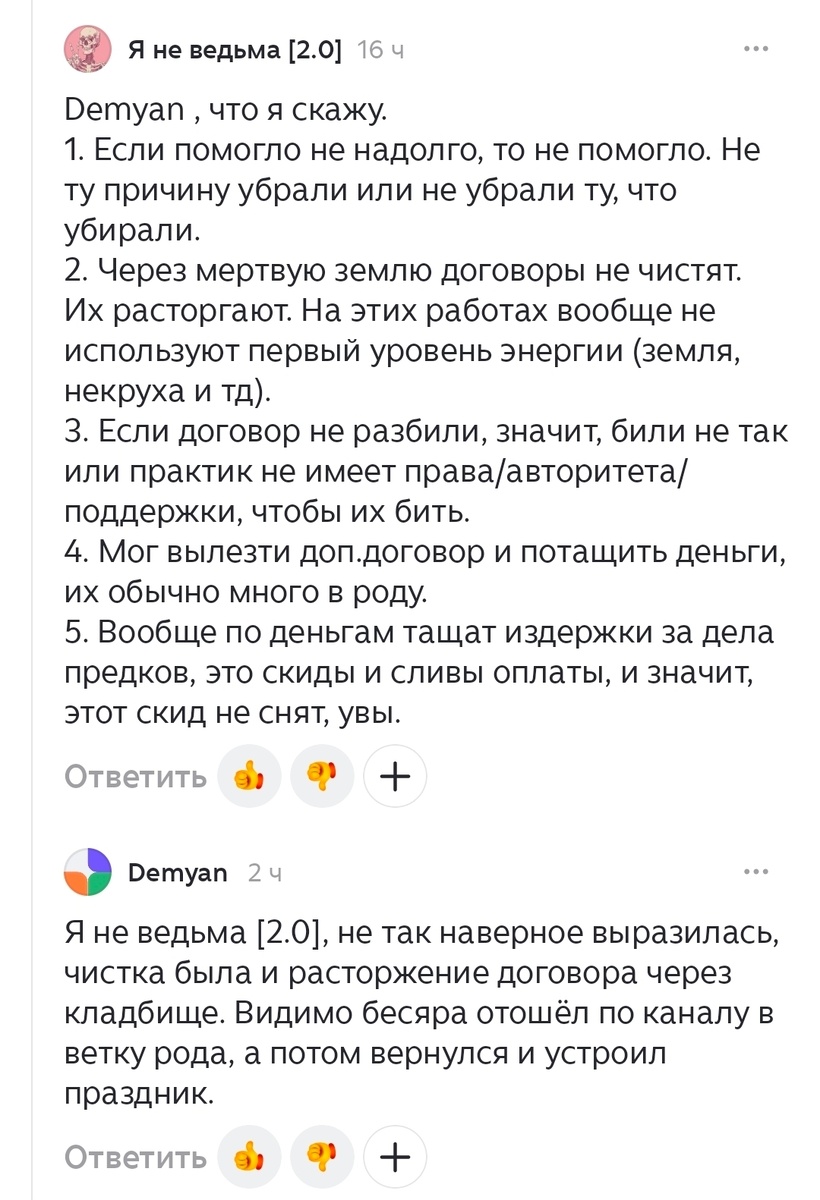Dislike the comment by Я не ведьма
Viewport: 820px width, 1200px height.
(322, 775)
